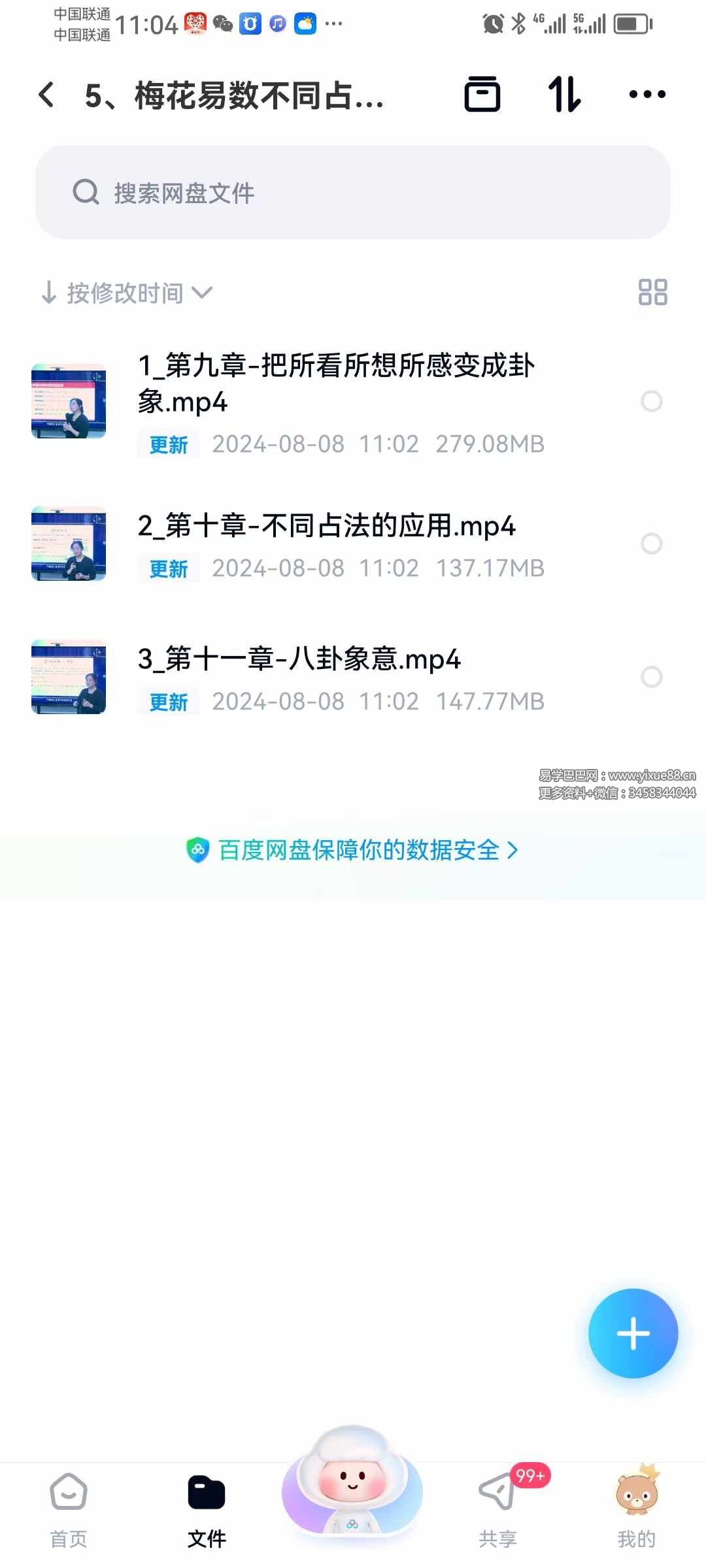
Task: Select the 3_第十一章 video checkbox
Action: [x=651, y=677]
